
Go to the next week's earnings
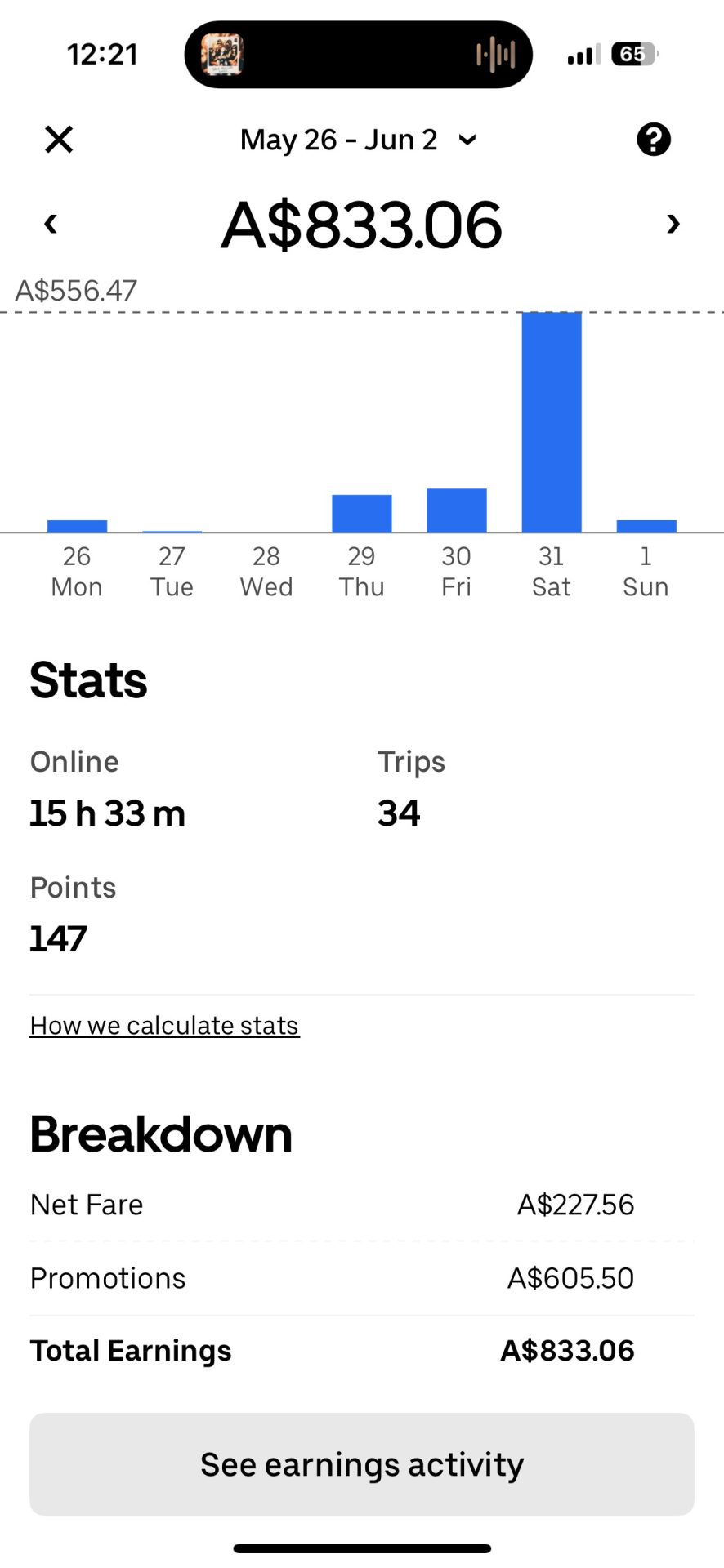[673, 224]
